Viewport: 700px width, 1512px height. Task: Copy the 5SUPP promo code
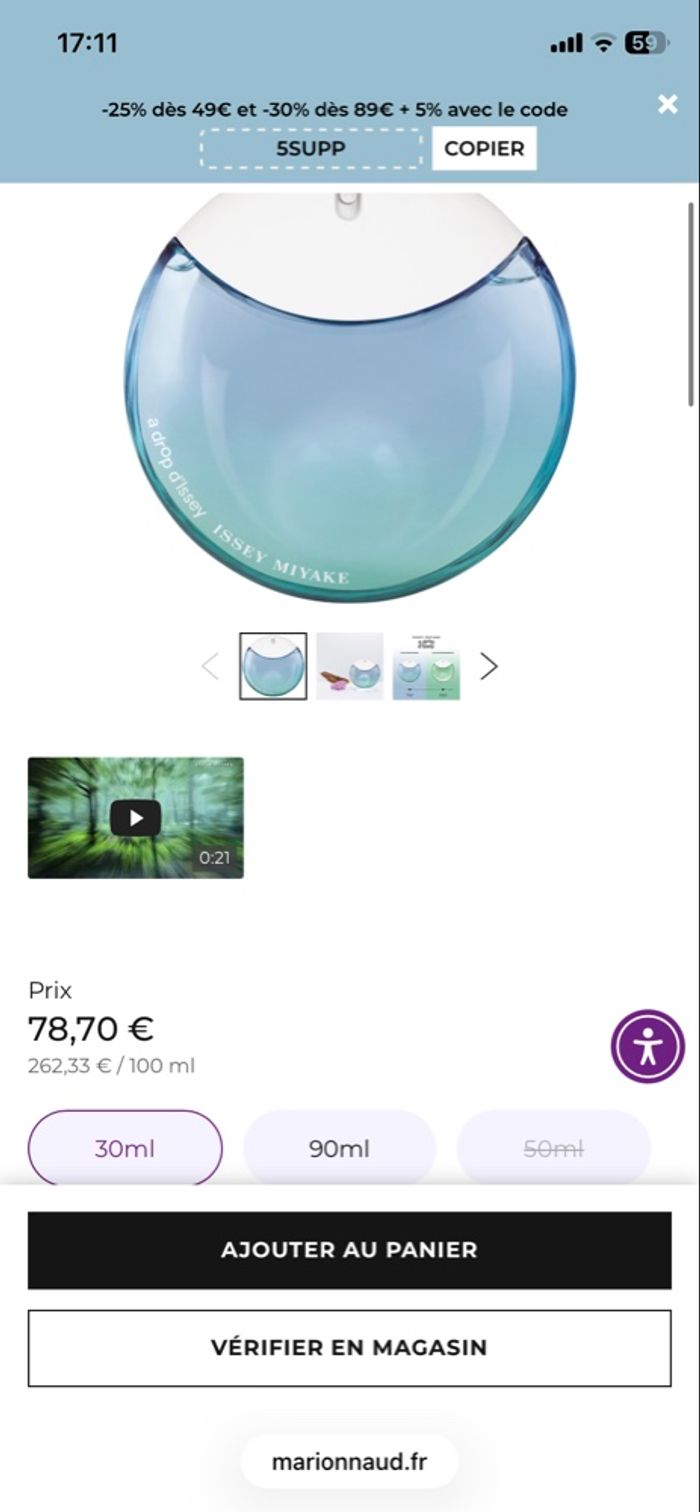(484, 149)
